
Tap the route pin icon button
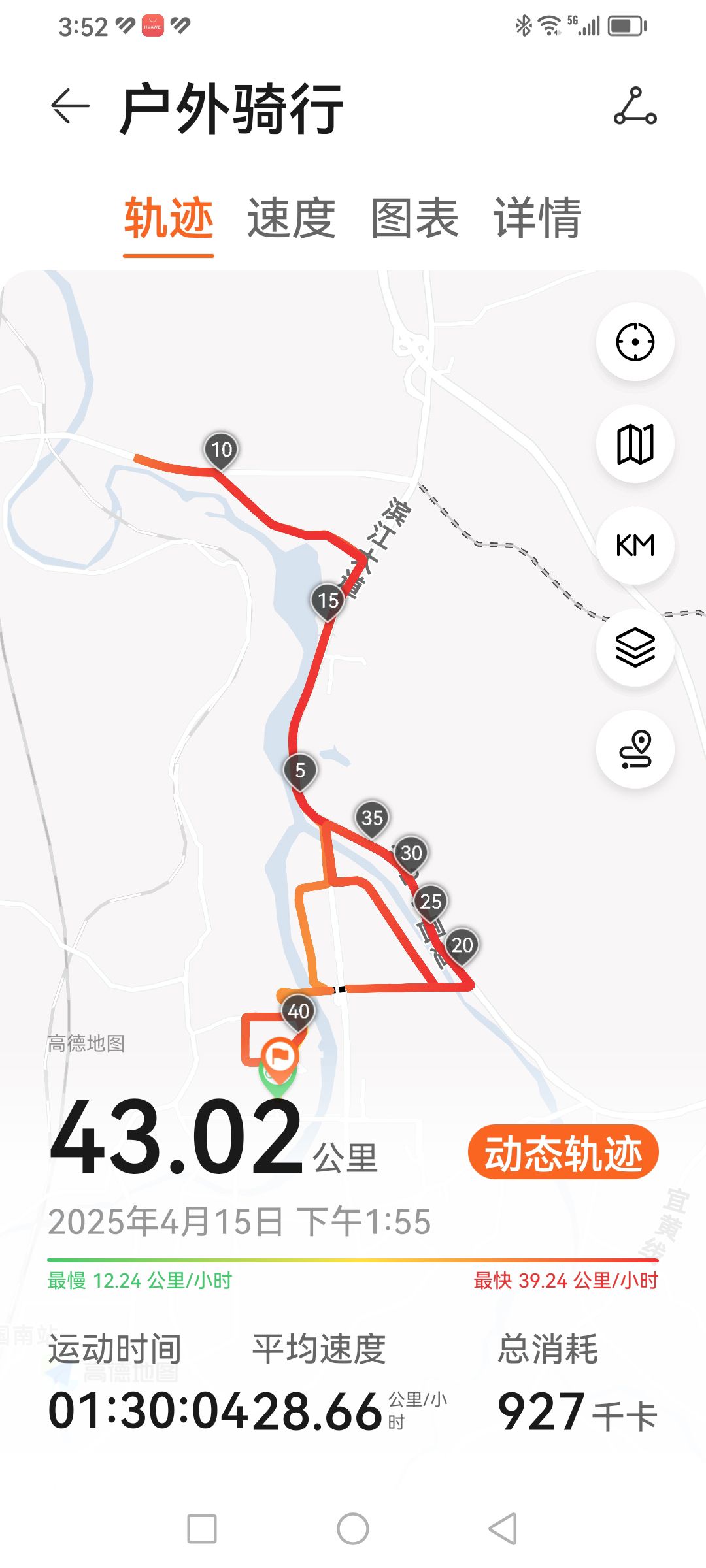pos(635,749)
